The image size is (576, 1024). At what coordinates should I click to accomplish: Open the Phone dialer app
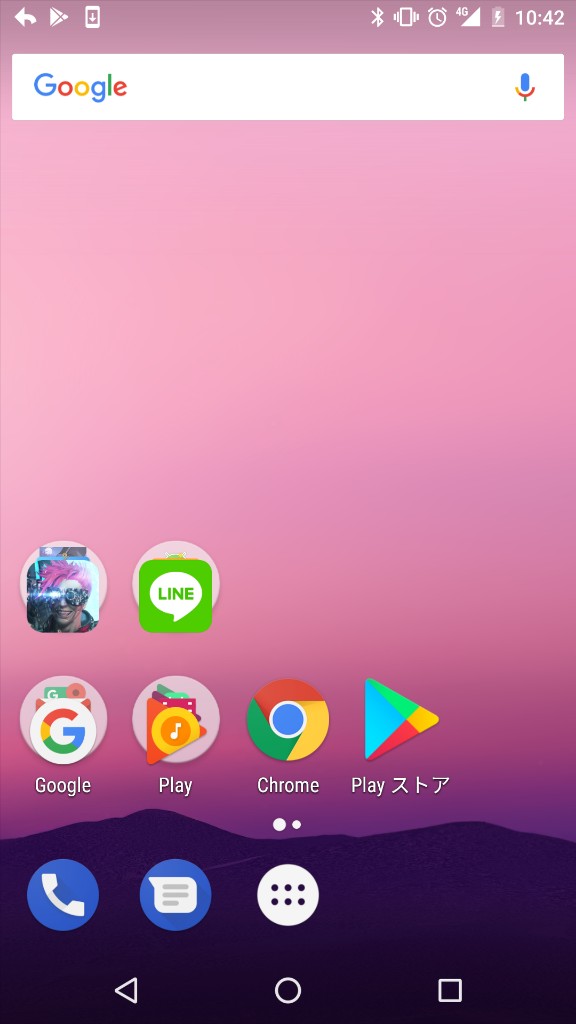63,895
